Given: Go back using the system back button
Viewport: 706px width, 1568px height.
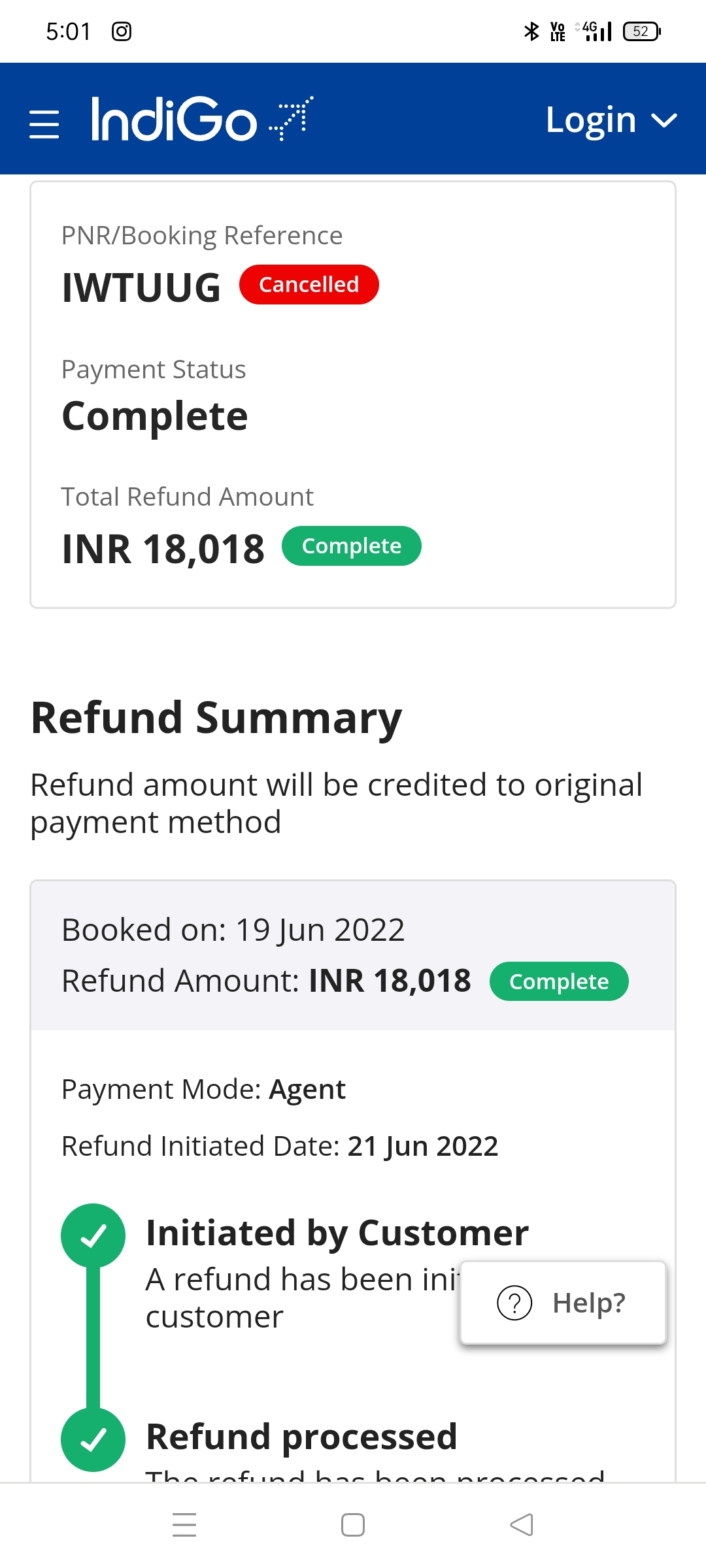Looking at the screenshot, I should click(x=522, y=1525).
